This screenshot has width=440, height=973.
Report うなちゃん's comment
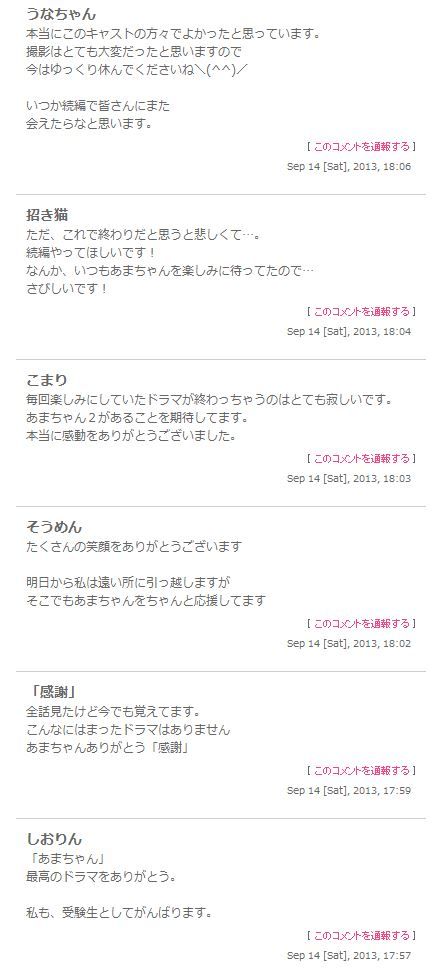[362, 146]
